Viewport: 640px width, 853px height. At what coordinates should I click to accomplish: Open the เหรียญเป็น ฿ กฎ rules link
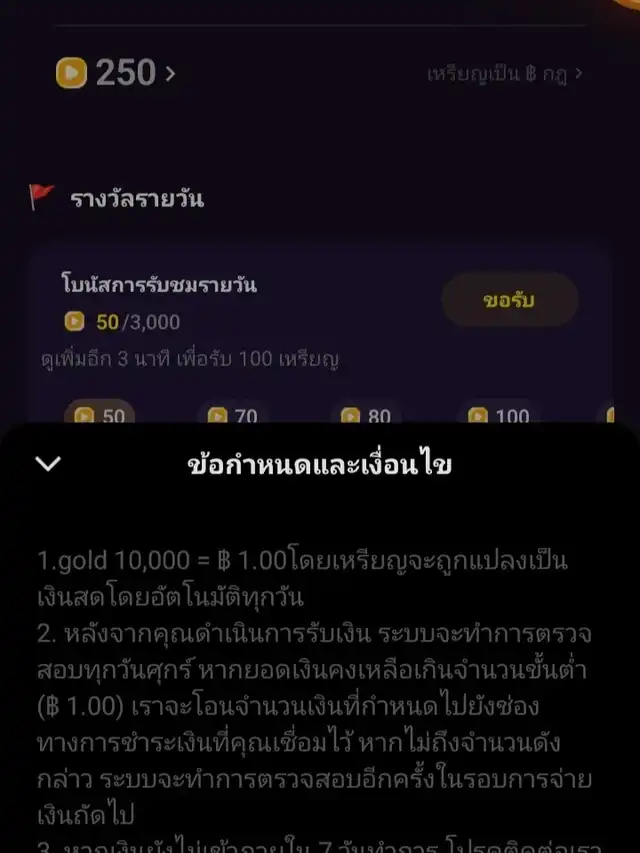[504, 74]
